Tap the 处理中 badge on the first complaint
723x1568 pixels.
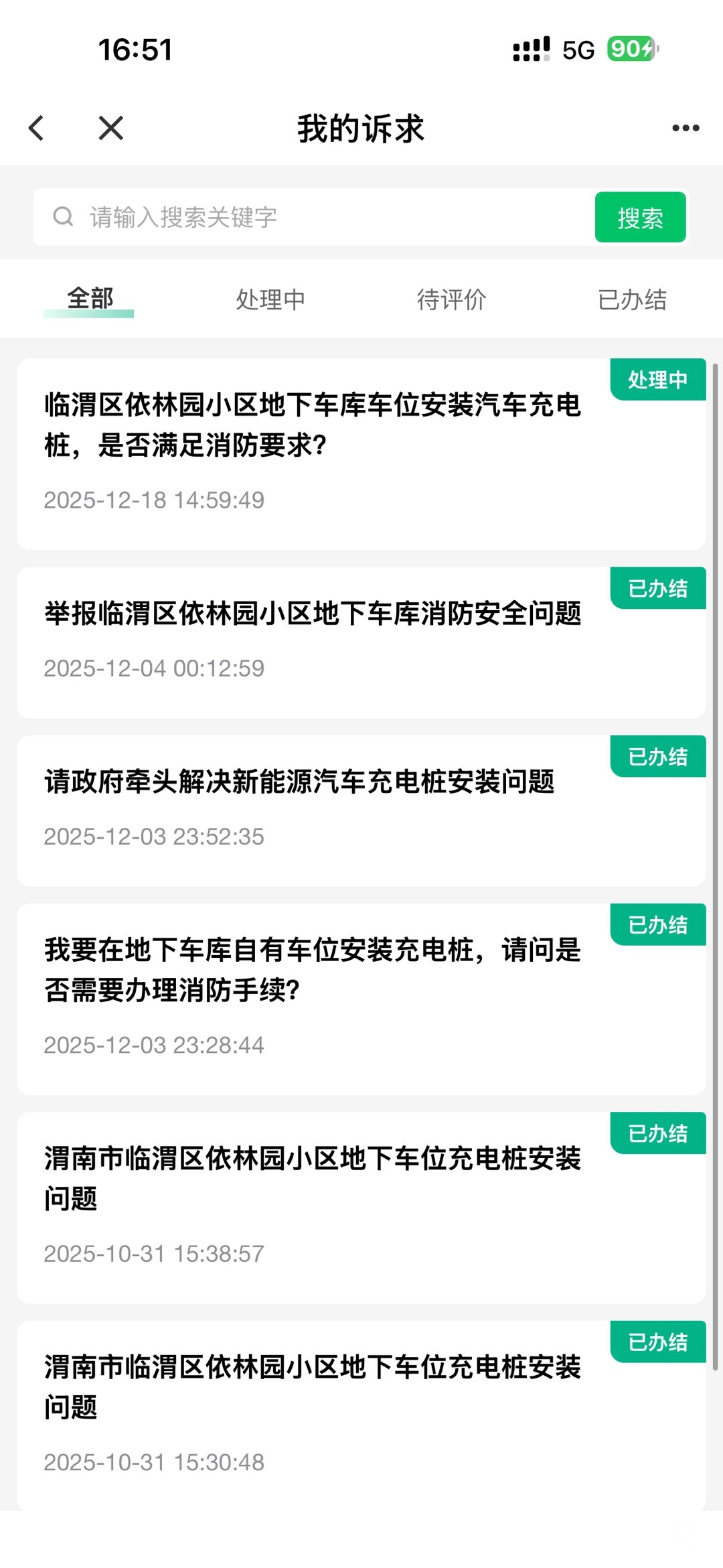(657, 380)
